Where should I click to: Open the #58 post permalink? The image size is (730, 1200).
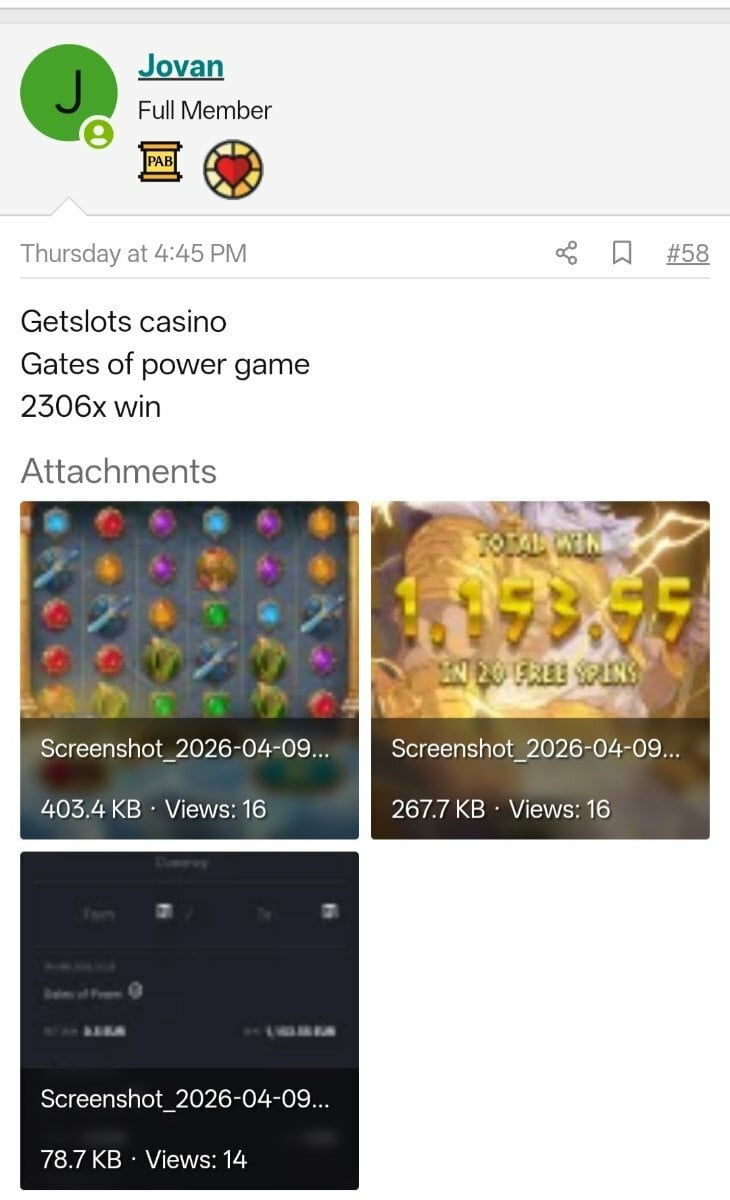(x=687, y=253)
